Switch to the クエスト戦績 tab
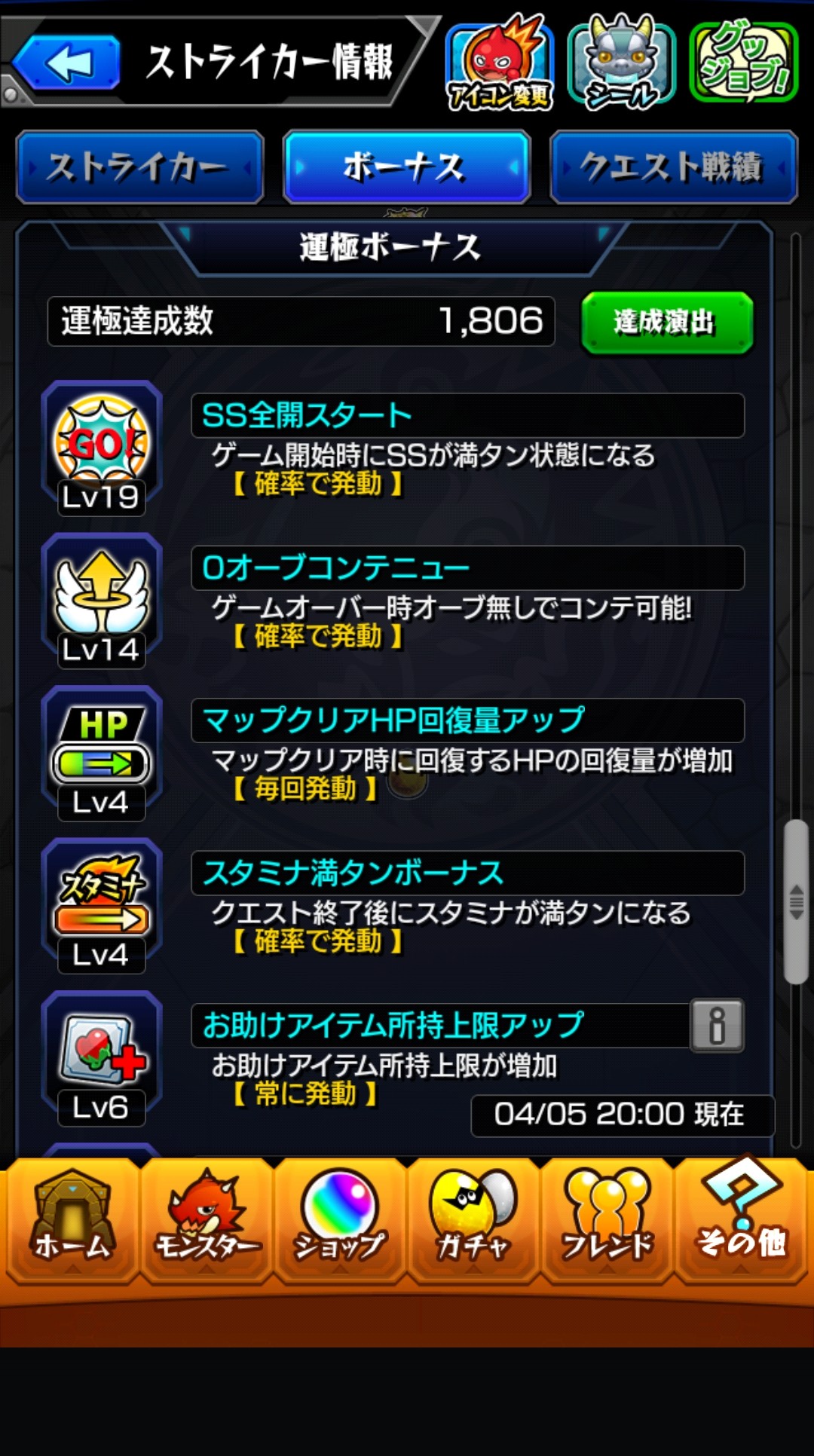This screenshot has height=1456, width=814. click(673, 167)
